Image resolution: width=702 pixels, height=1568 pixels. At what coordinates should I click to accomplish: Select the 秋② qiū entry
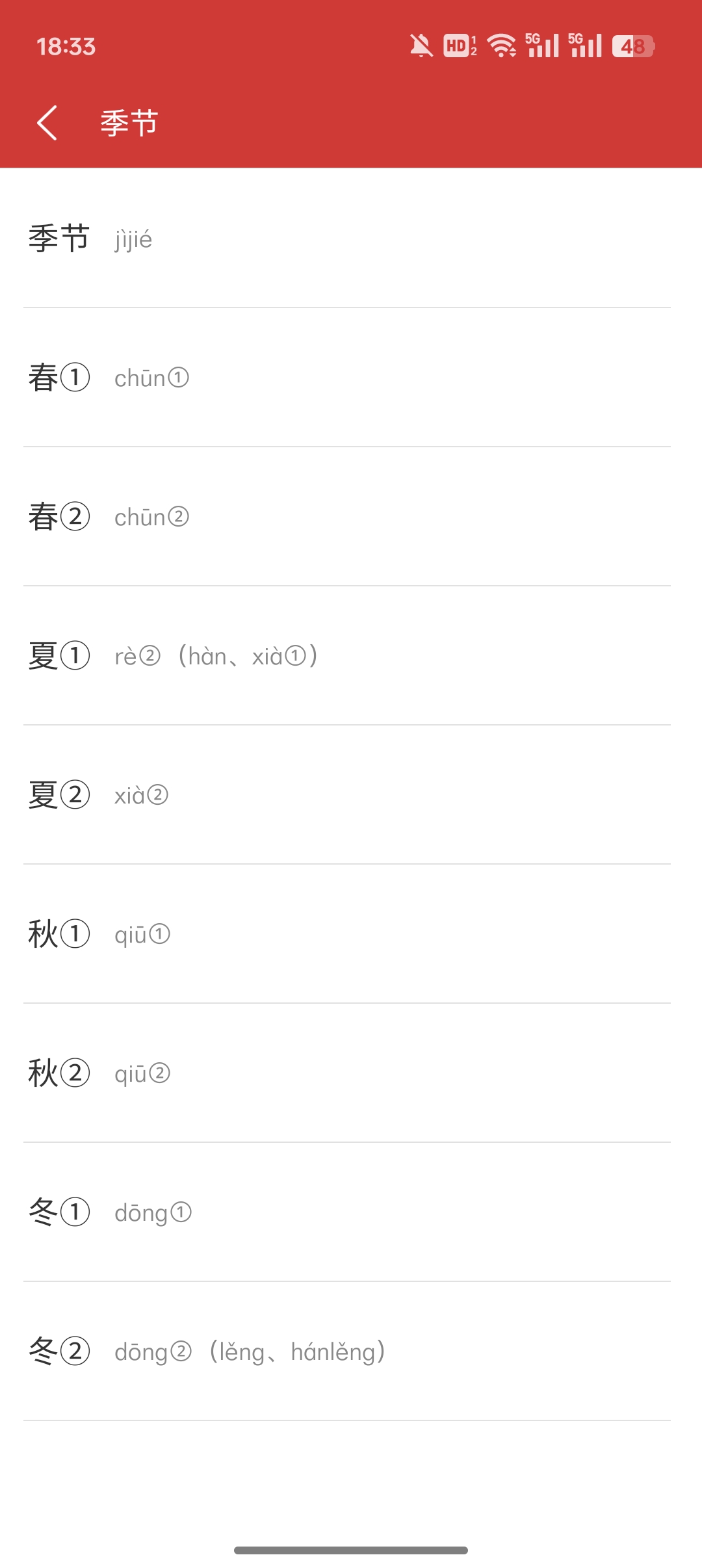pos(351,1073)
